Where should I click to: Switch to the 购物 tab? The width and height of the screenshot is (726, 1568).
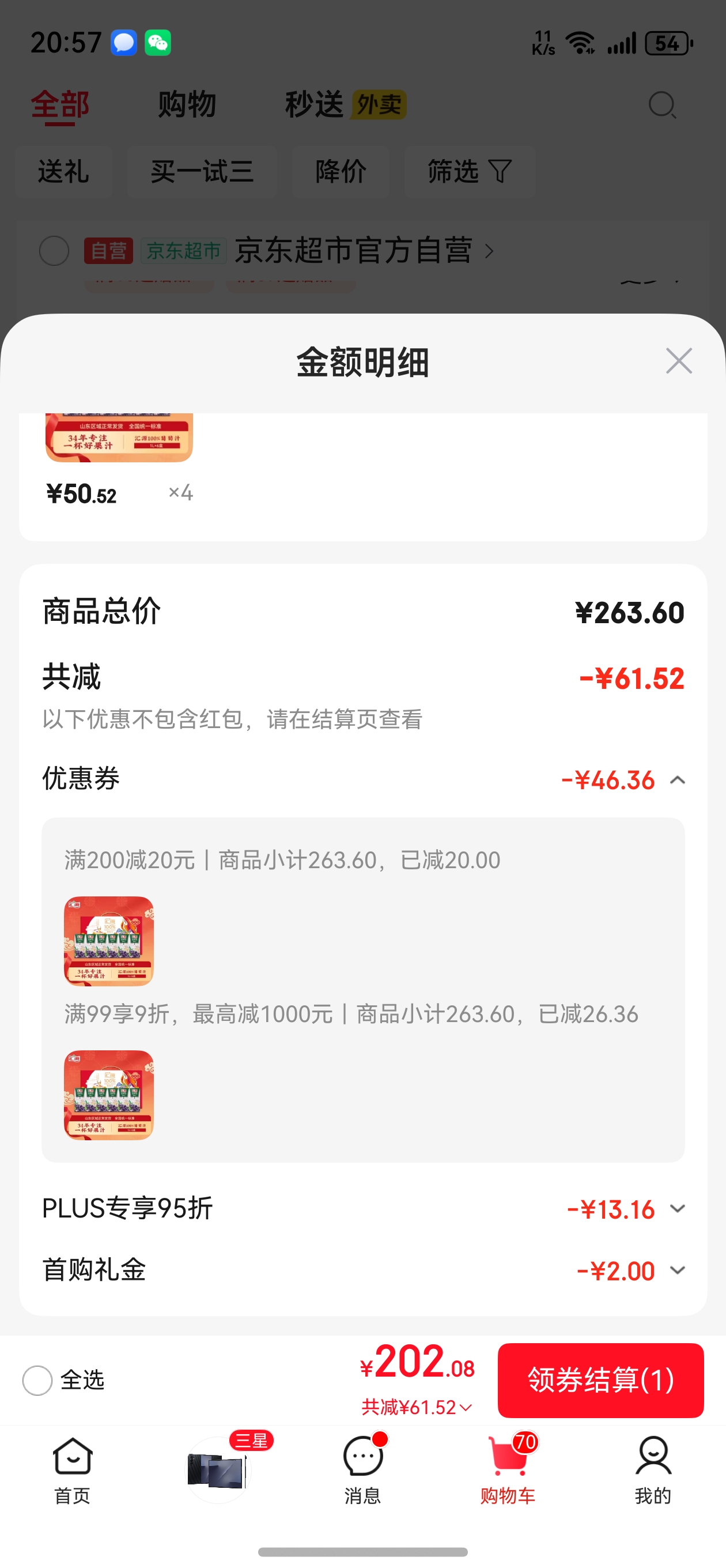(x=187, y=104)
